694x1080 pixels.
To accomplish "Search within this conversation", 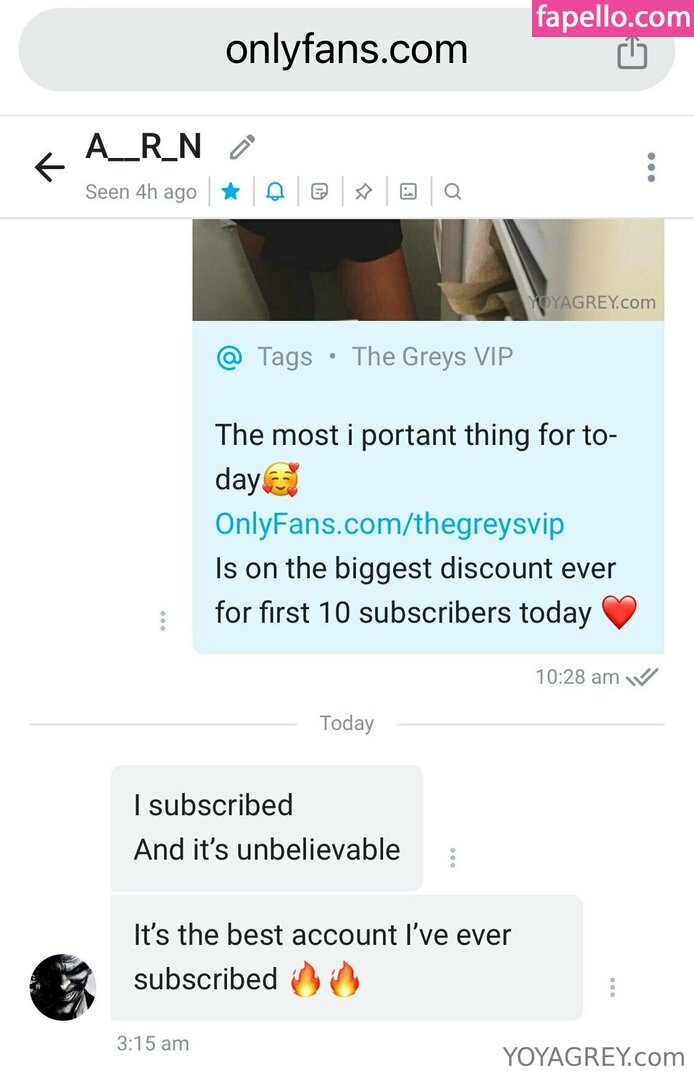I will pyautogui.click(x=453, y=191).
